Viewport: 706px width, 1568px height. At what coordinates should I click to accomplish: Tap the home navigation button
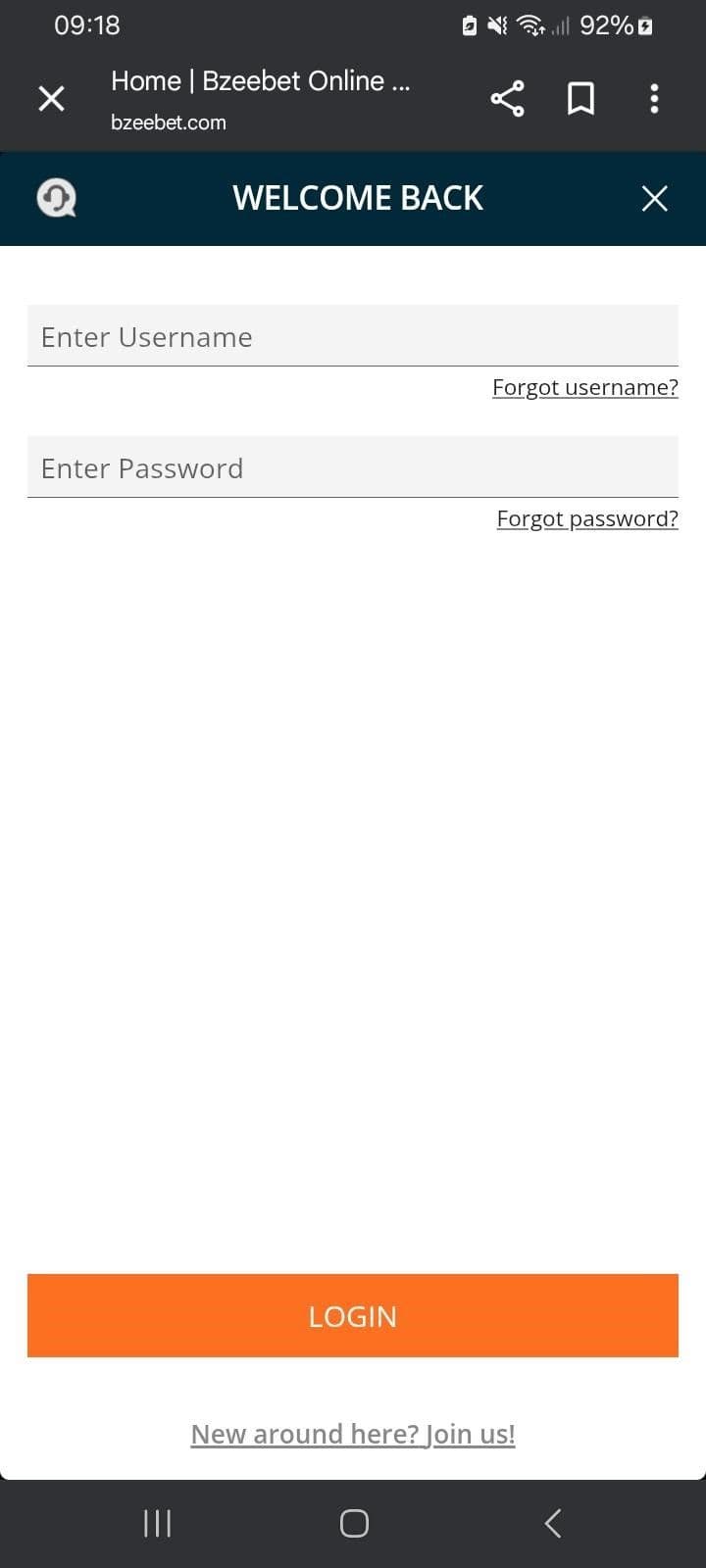point(353,1523)
